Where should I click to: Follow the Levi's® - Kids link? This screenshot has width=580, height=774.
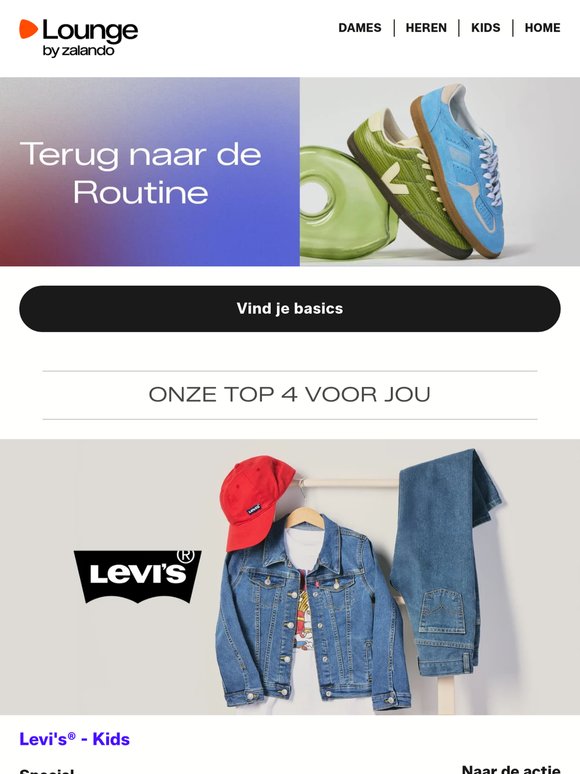[x=75, y=739]
